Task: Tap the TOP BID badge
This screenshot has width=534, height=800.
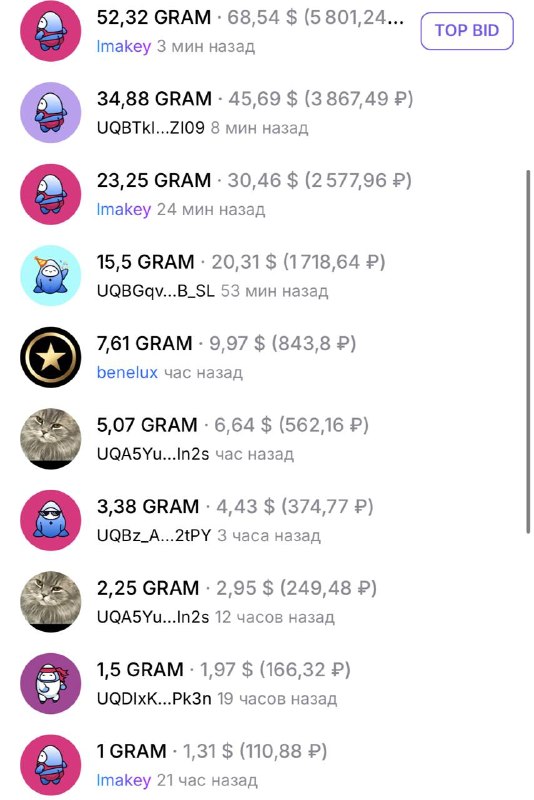Action: (x=467, y=31)
